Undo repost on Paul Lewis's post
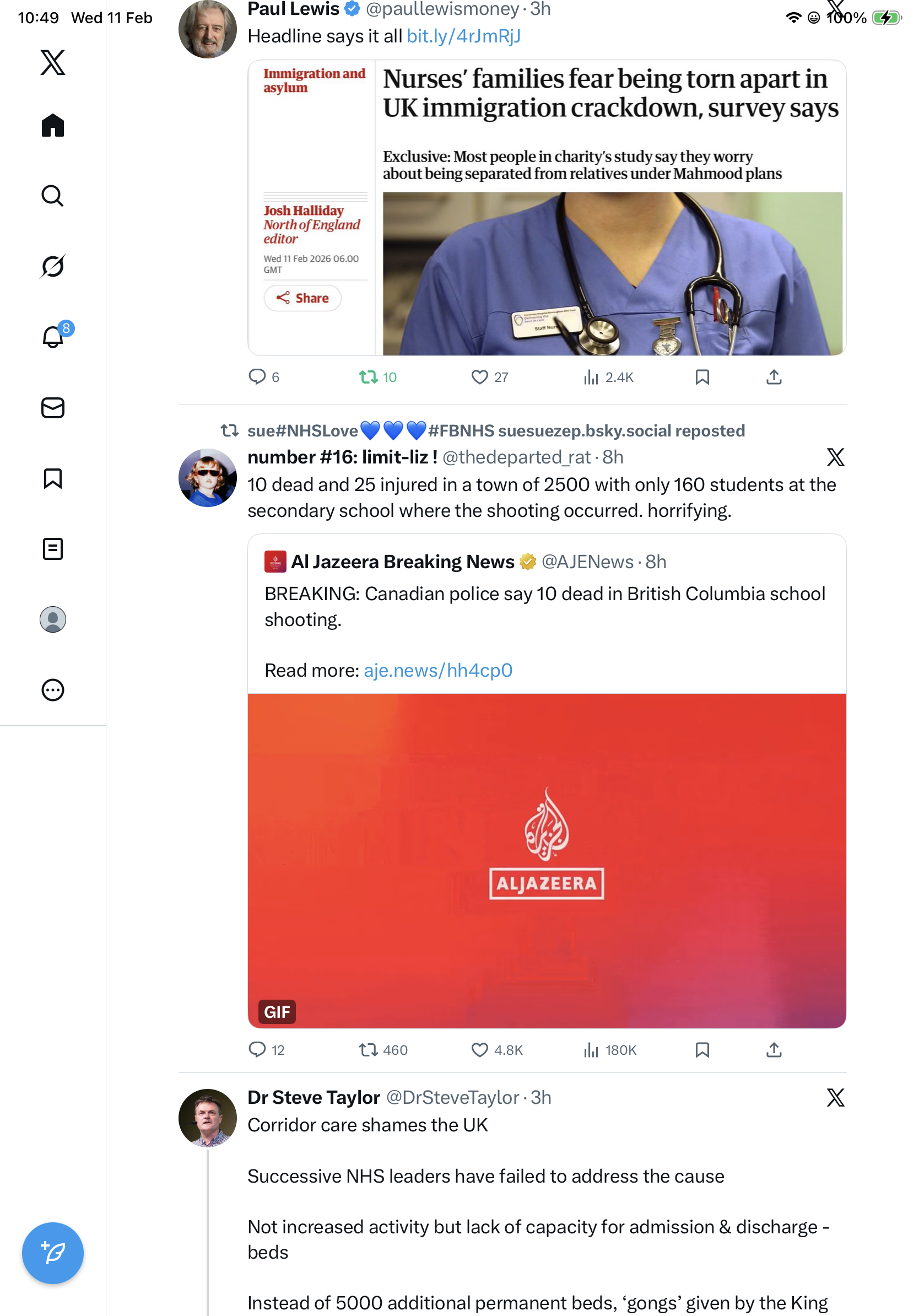919x1316 pixels. coord(368,376)
